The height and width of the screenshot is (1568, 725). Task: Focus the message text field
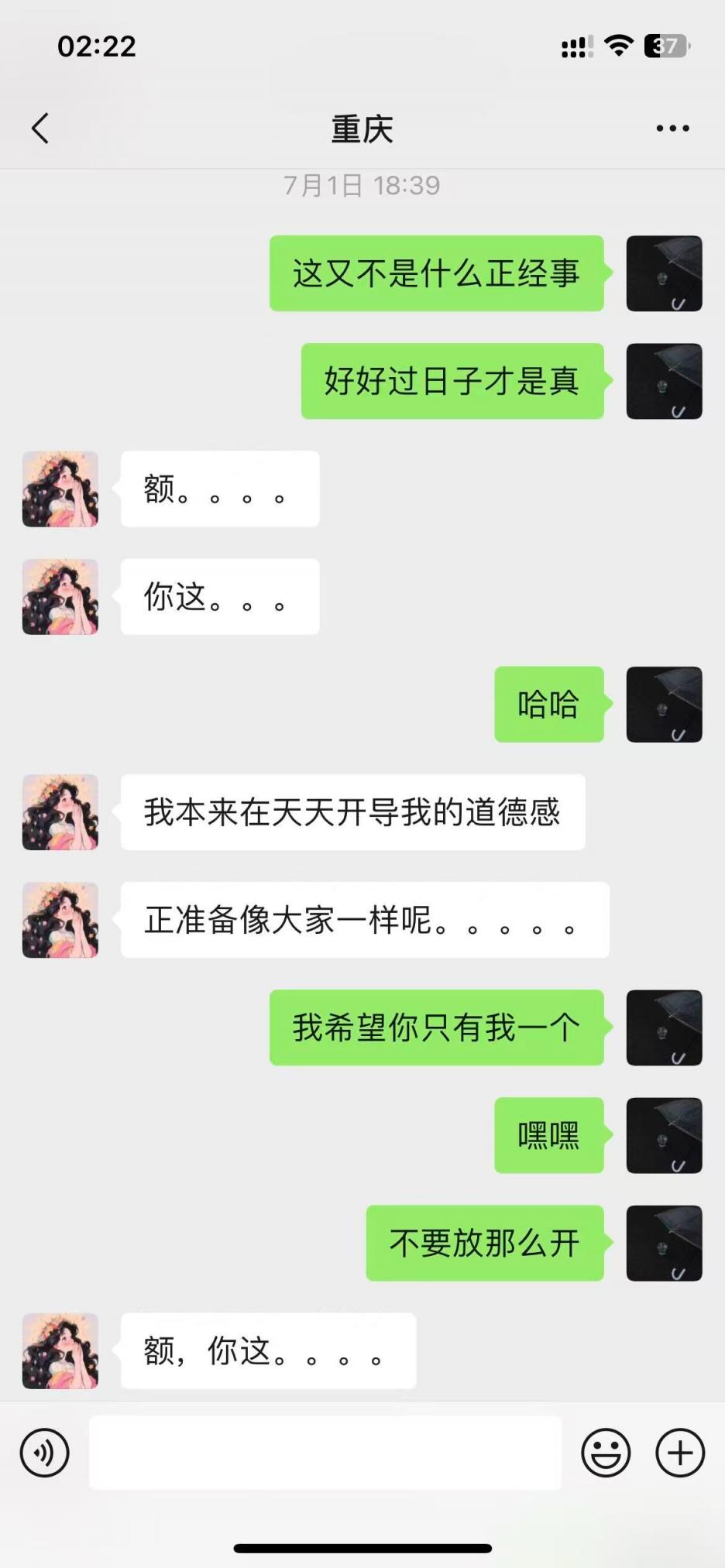coord(325,1453)
